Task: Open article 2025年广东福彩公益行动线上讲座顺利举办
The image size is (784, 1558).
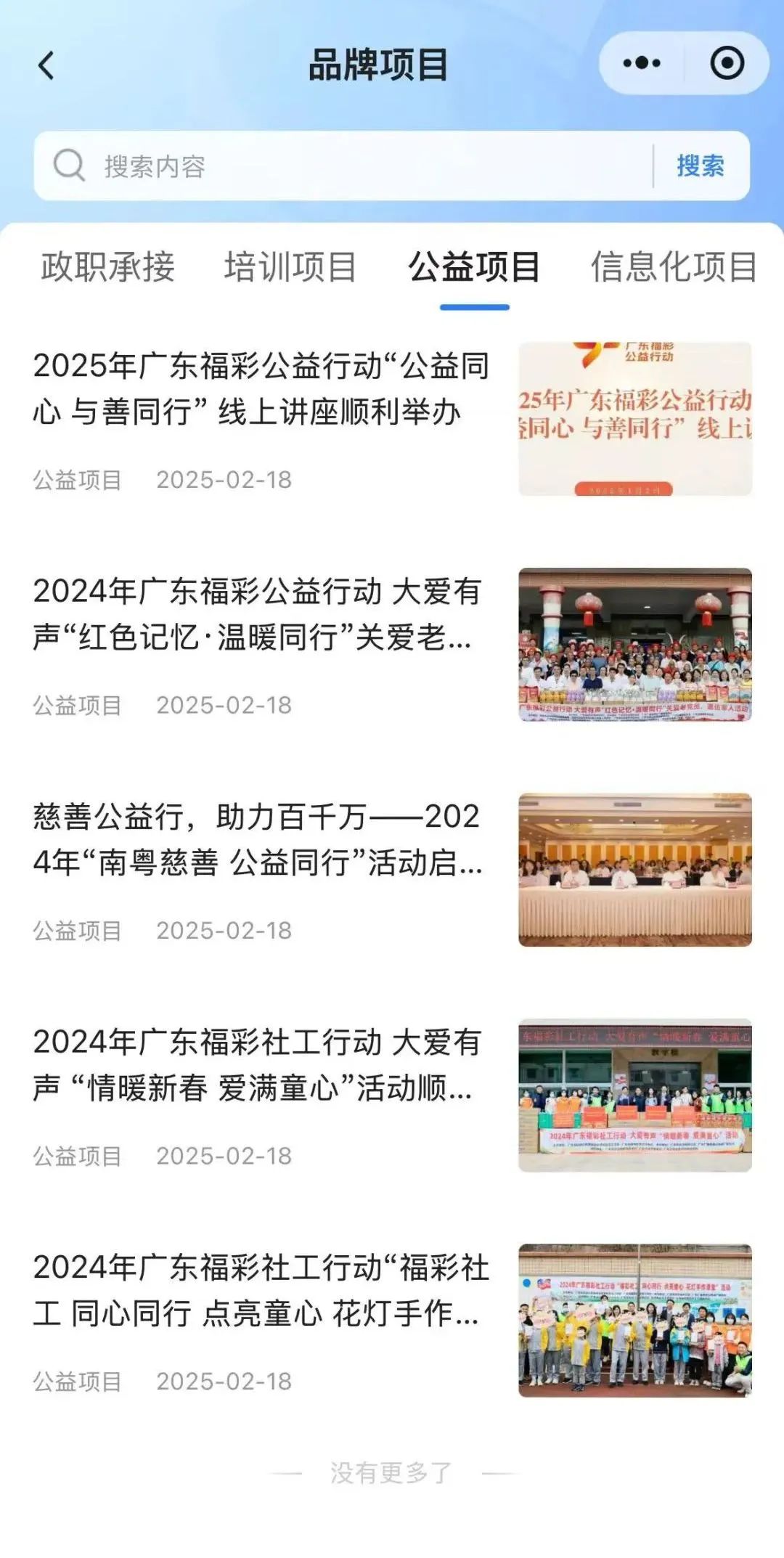Action: [261, 389]
